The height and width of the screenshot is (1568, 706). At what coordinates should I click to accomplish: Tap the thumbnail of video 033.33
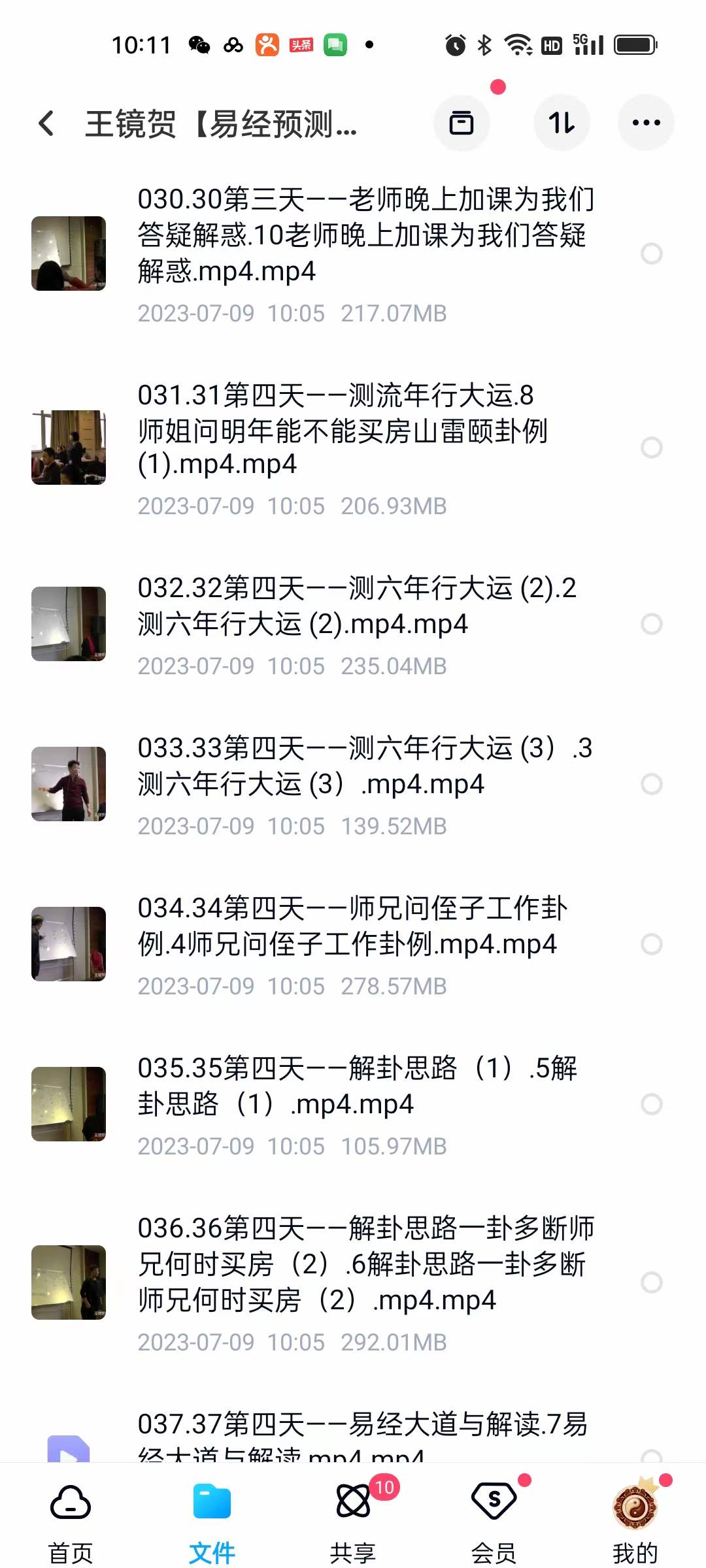[x=68, y=784]
